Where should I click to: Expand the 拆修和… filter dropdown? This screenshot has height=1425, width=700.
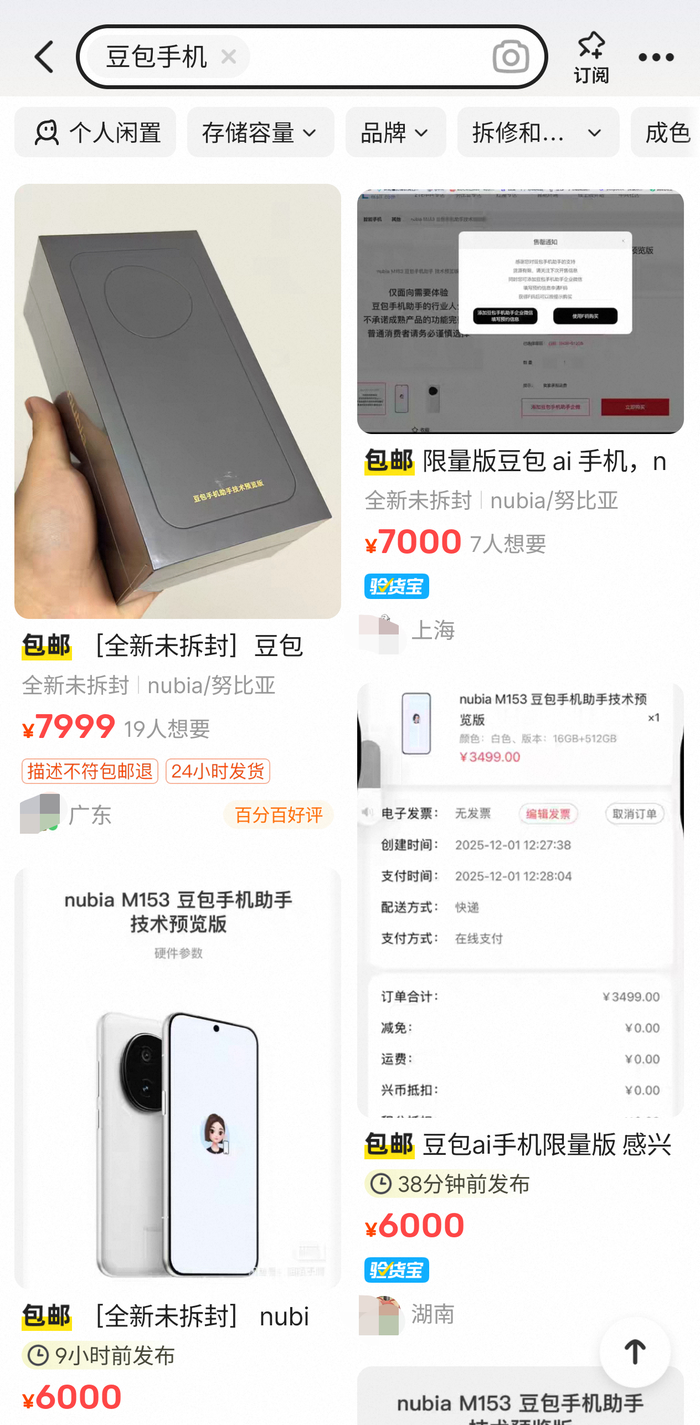(537, 133)
